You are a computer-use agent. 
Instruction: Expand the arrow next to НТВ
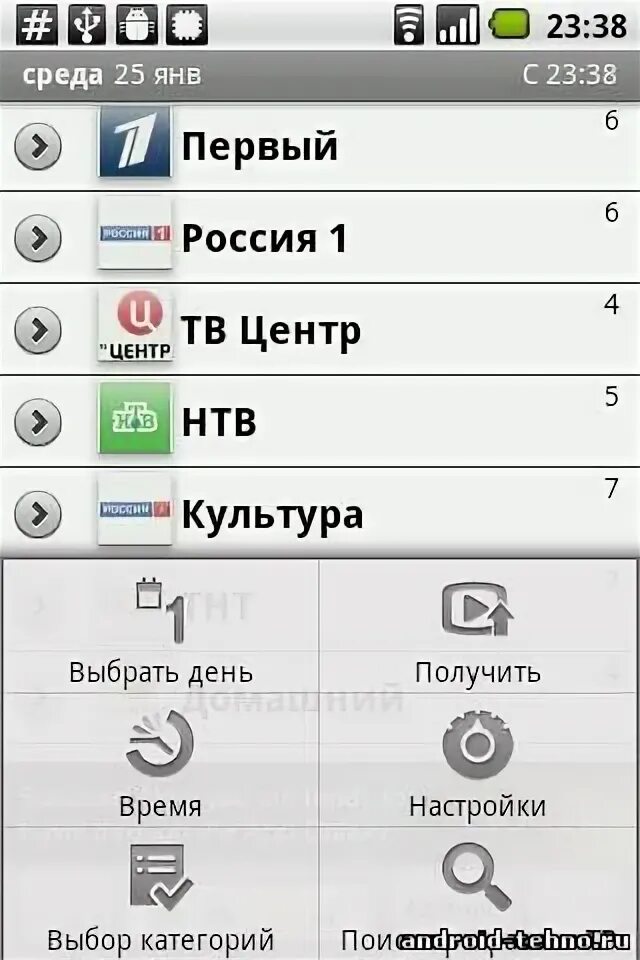pyautogui.click(x=38, y=423)
